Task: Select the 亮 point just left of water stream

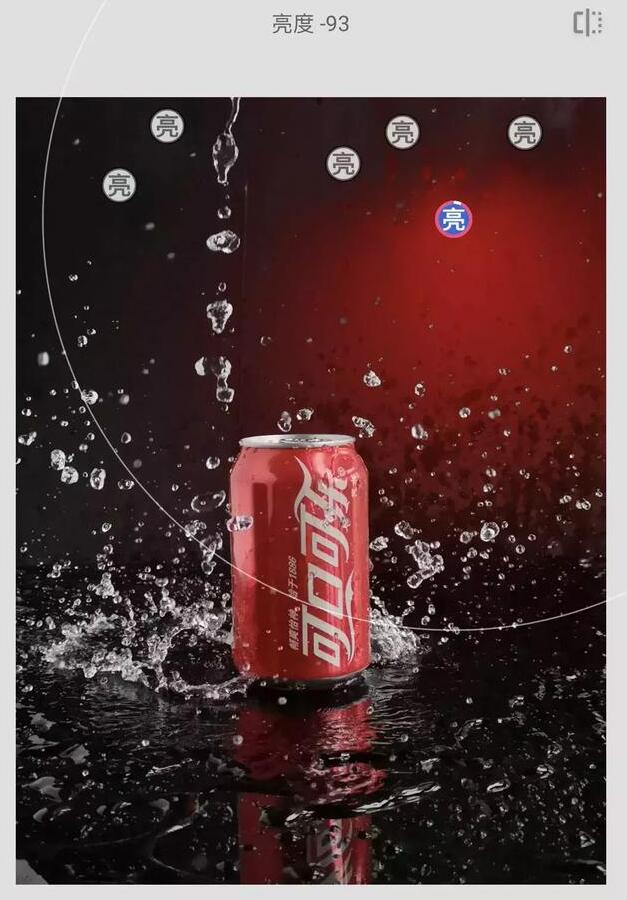Action: (x=167, y=126)
